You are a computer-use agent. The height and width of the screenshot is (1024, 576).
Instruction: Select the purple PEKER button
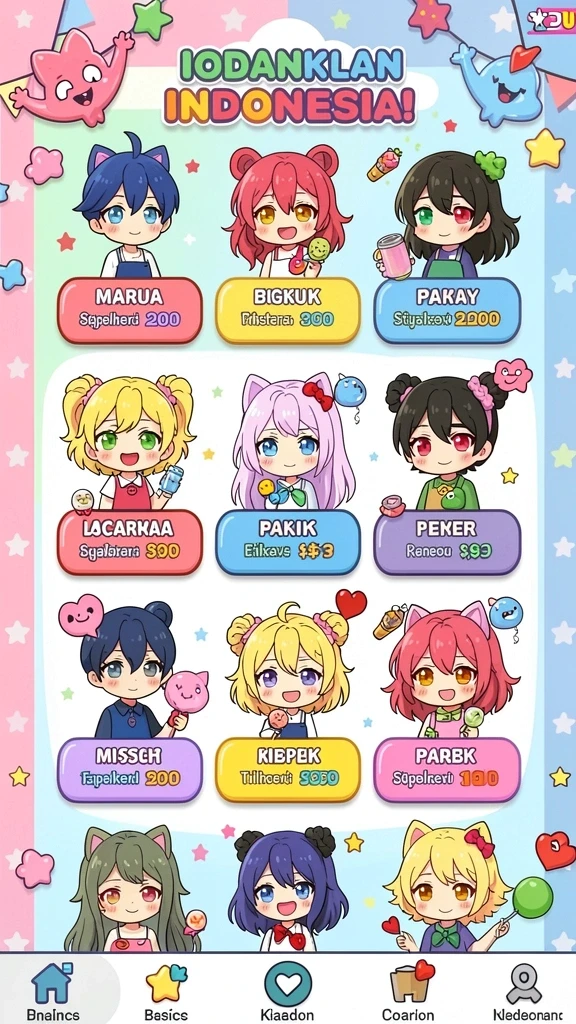[x=447, y=542]
